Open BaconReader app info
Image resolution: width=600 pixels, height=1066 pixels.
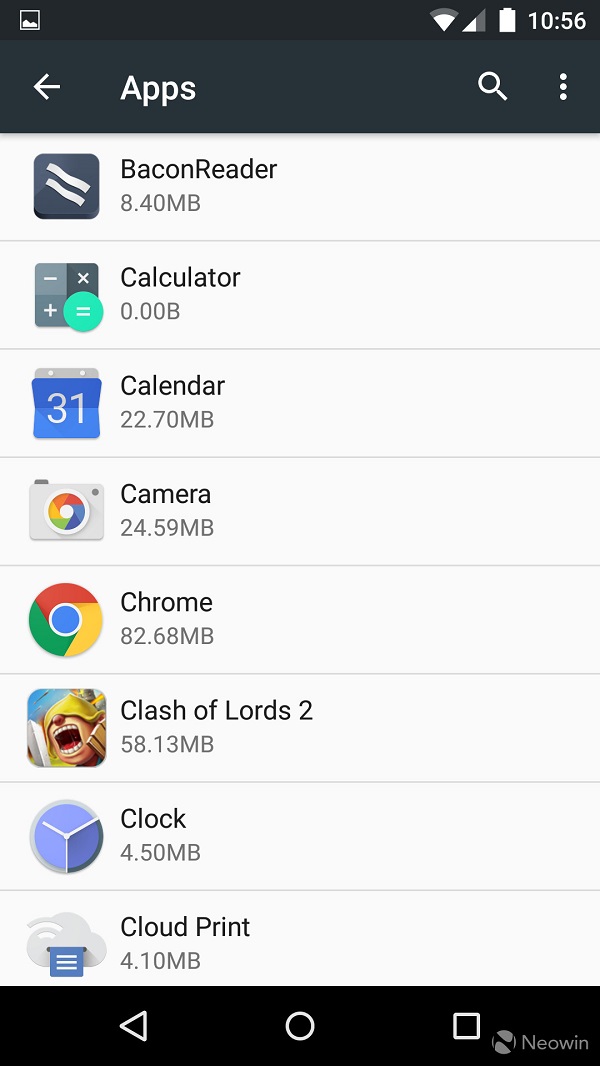coord(300,187)
